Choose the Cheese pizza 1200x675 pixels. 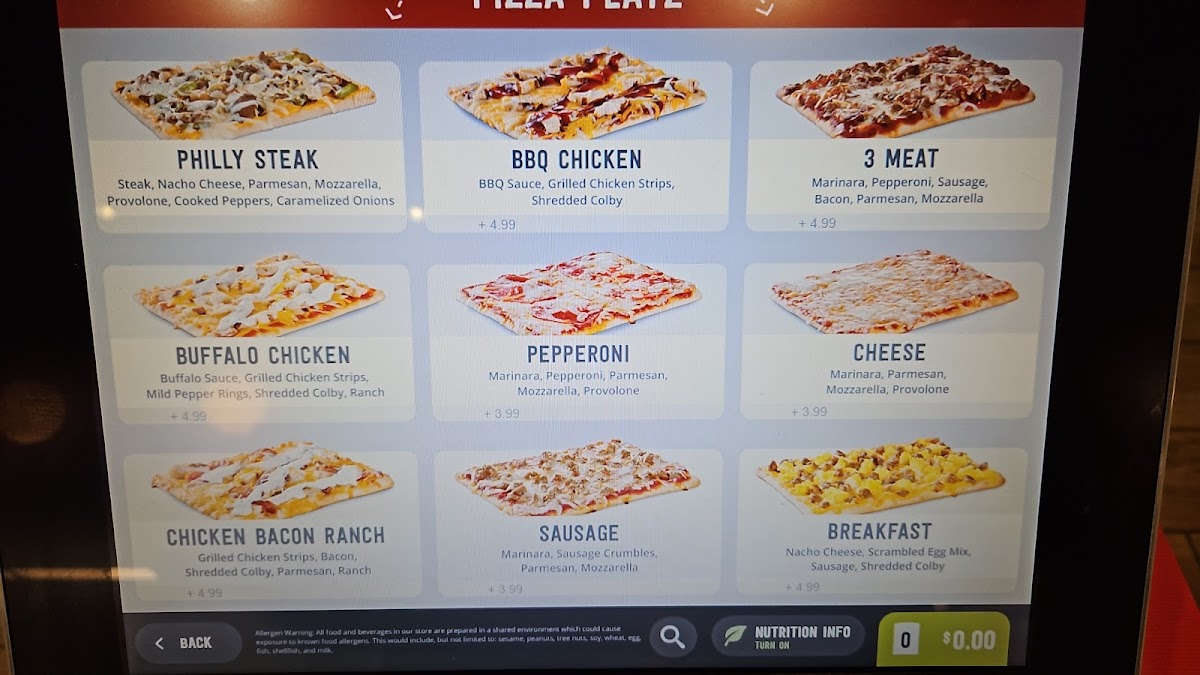pos(892,340)
